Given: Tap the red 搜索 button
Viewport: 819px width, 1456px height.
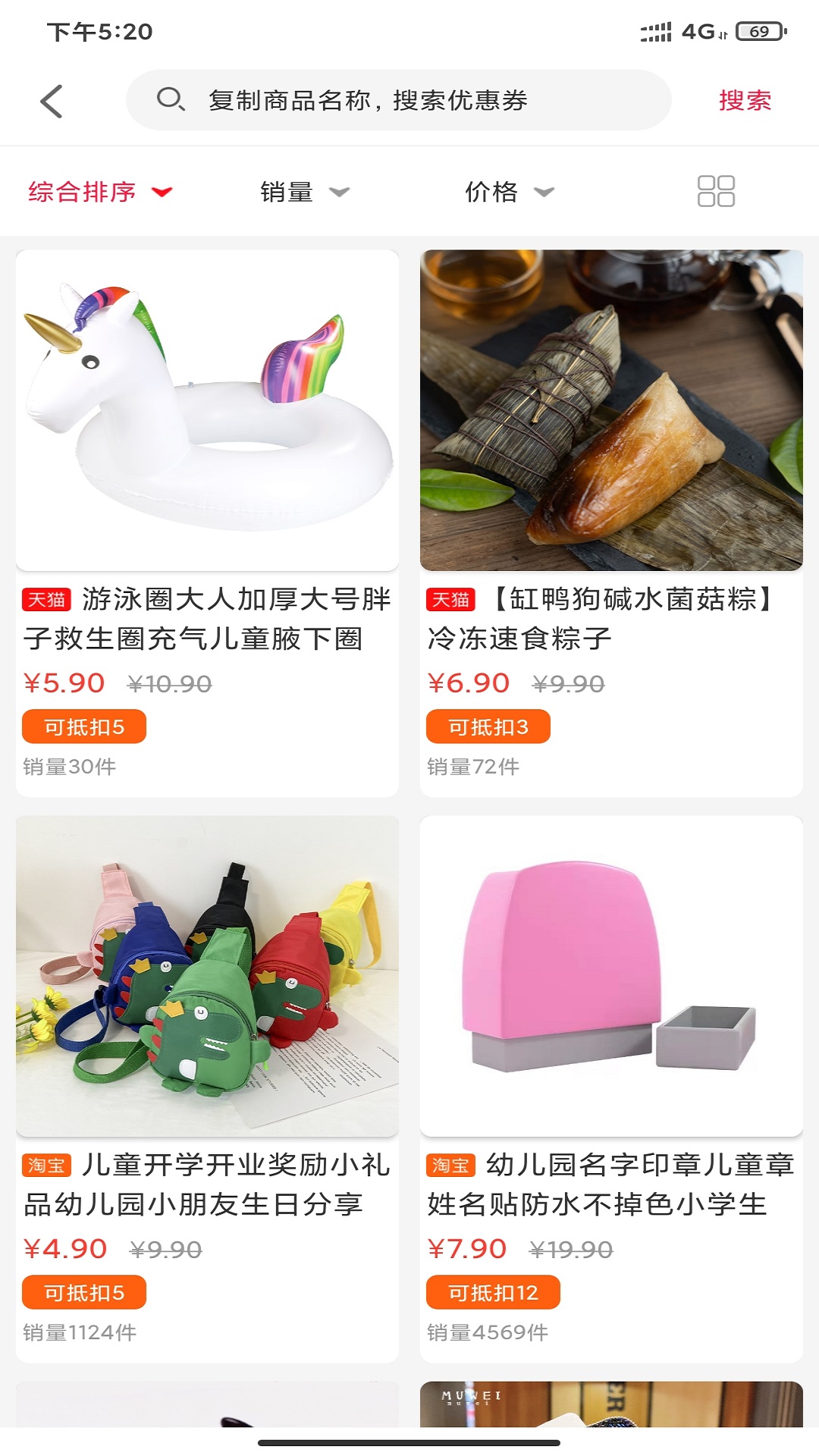Looking at the screenshot, I should pyautogui.click(x=745, y=101).
